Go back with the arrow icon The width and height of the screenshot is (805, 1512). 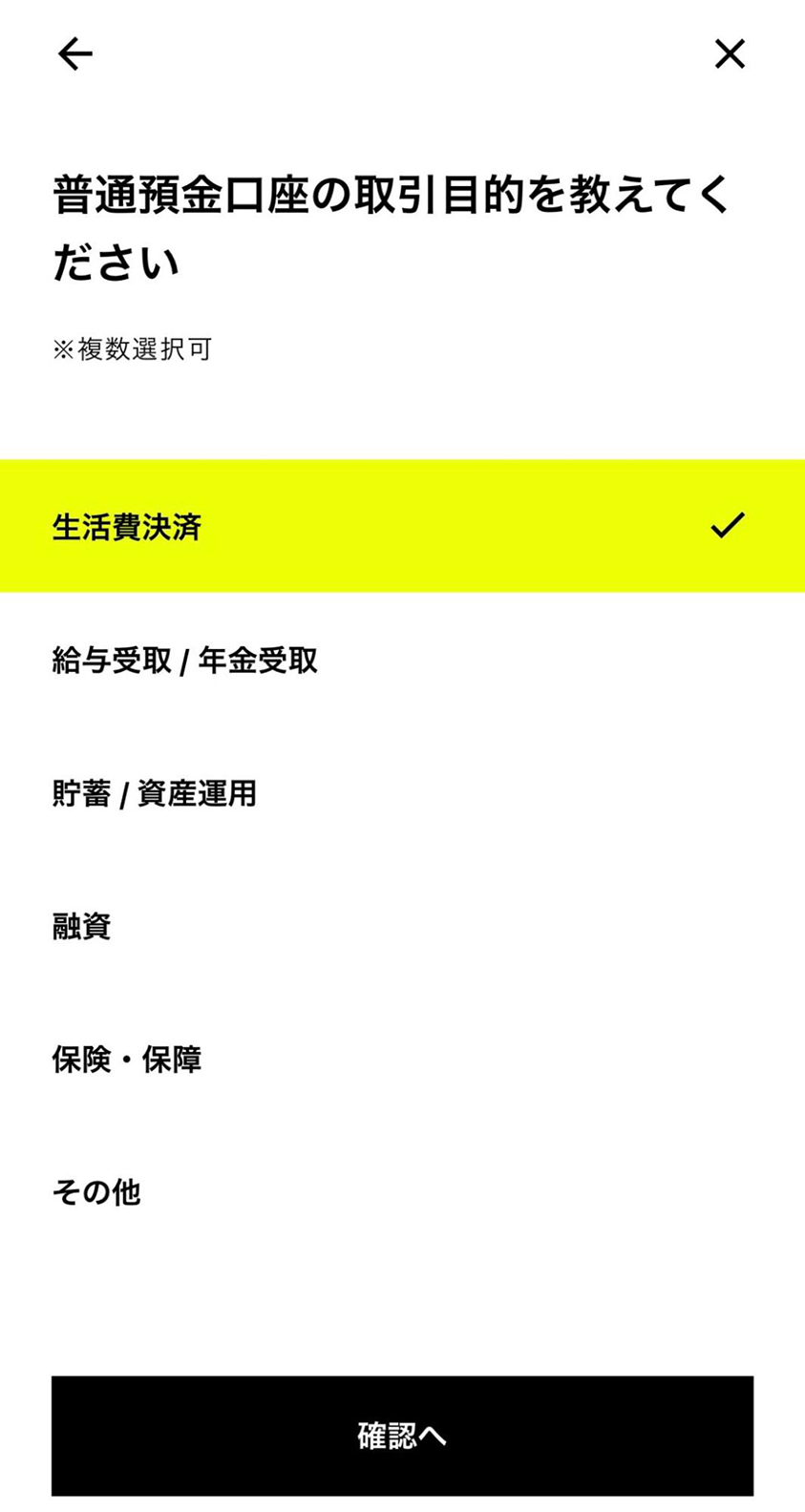[x=74, y=53]
